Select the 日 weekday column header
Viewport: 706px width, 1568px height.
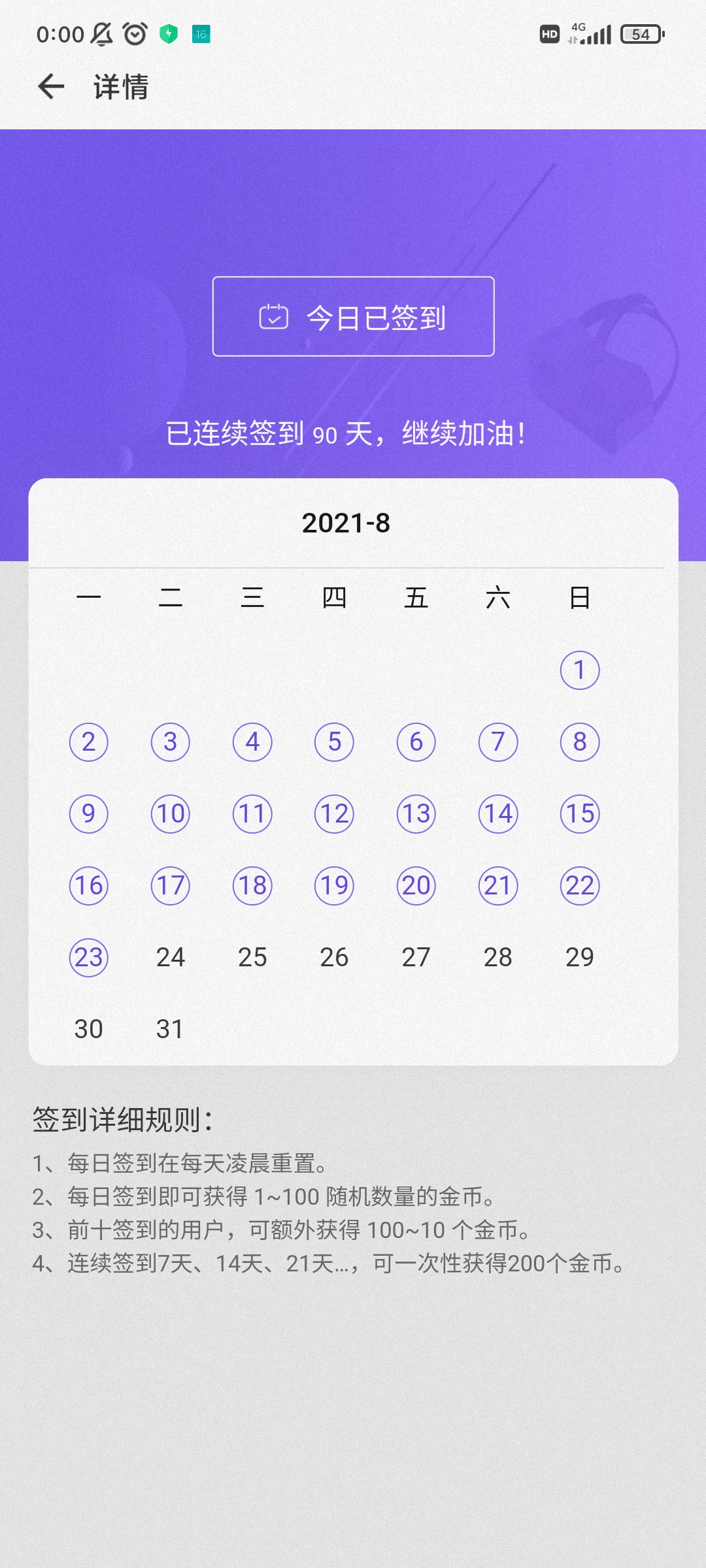(x=580, y=598)
